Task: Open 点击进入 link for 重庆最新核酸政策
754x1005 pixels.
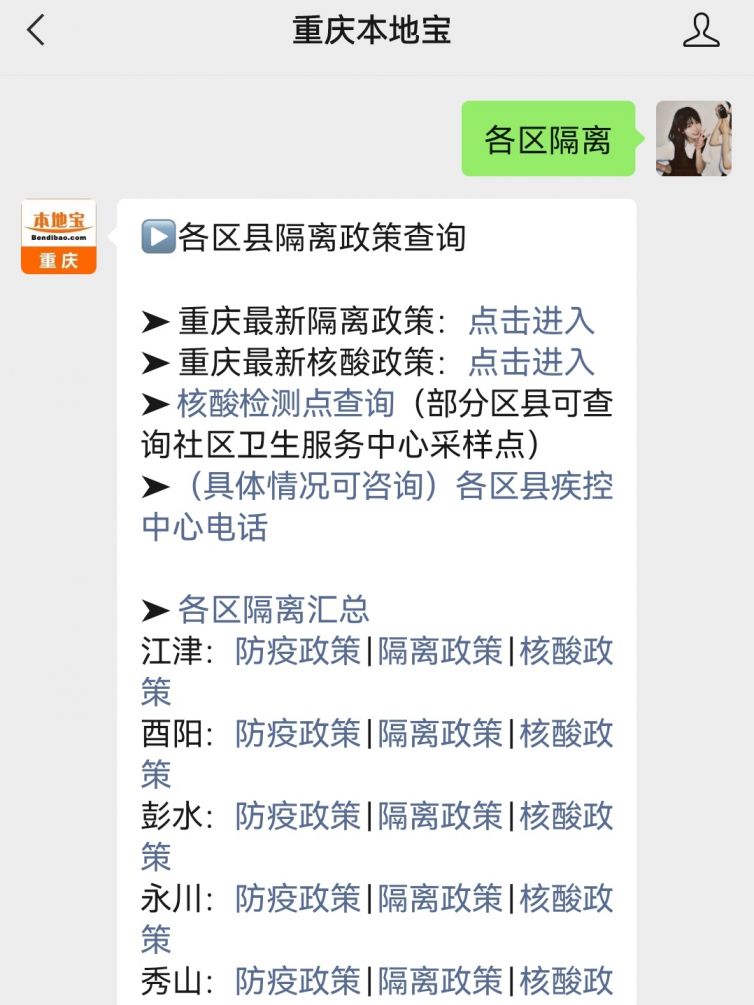Action: point(531,362)
